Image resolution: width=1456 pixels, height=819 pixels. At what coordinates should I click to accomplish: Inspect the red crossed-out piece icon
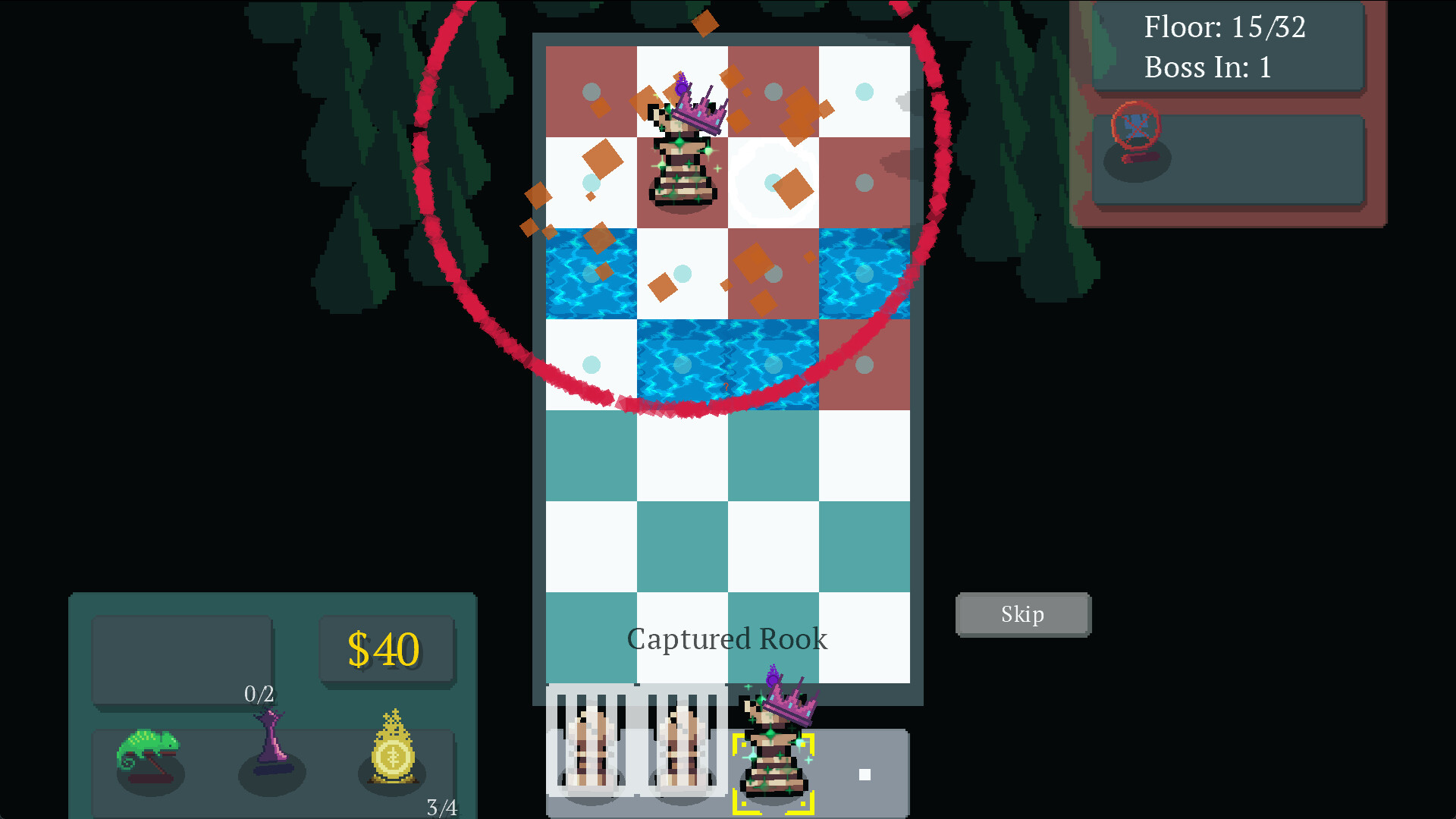pyautogui.click(x=1135, y=130)
